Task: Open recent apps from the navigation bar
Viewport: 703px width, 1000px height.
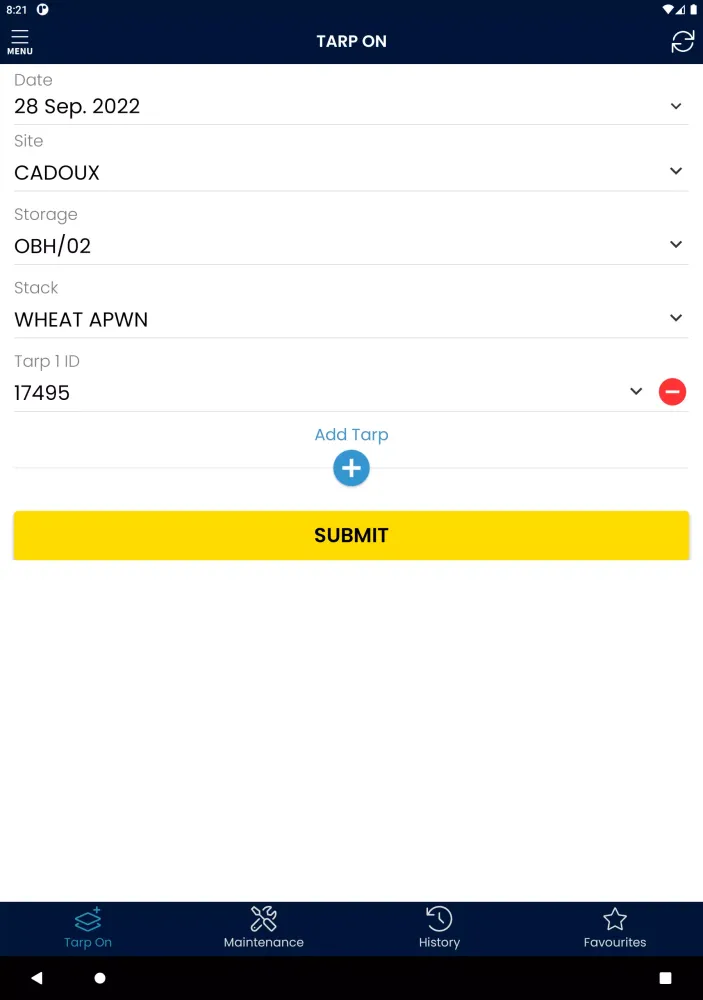Action: click(x=665, y=978)
